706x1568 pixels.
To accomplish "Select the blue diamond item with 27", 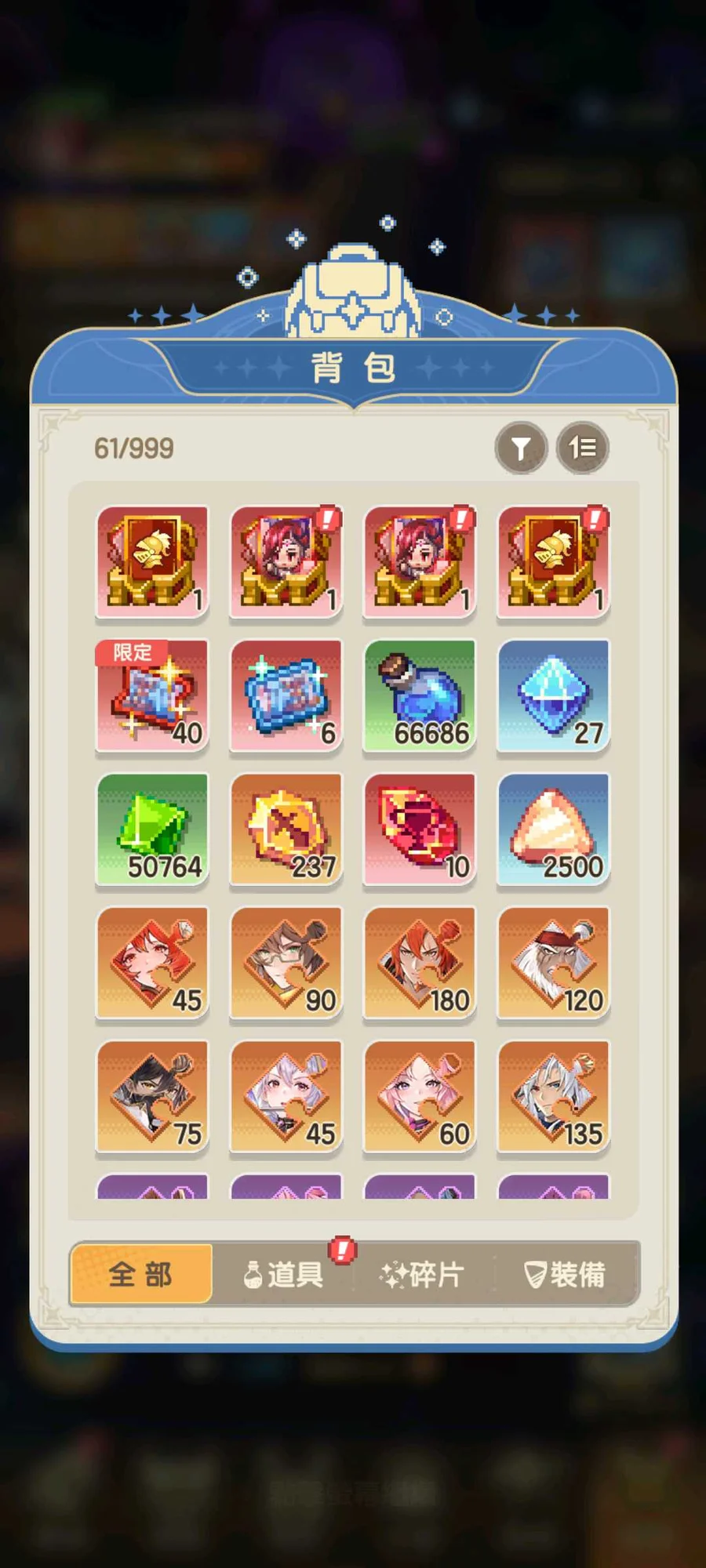I will coord(553,695).
